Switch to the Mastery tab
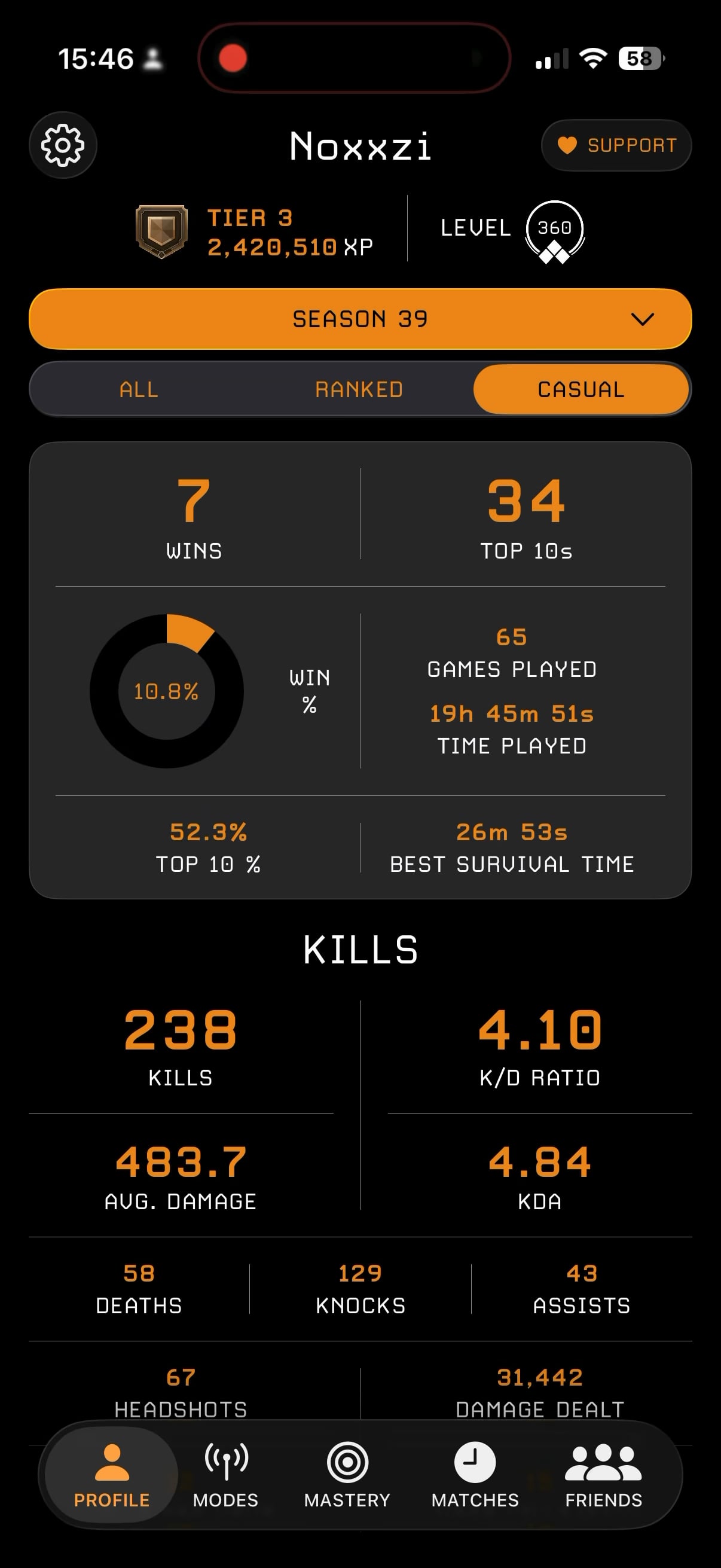 pos(347,1474)
